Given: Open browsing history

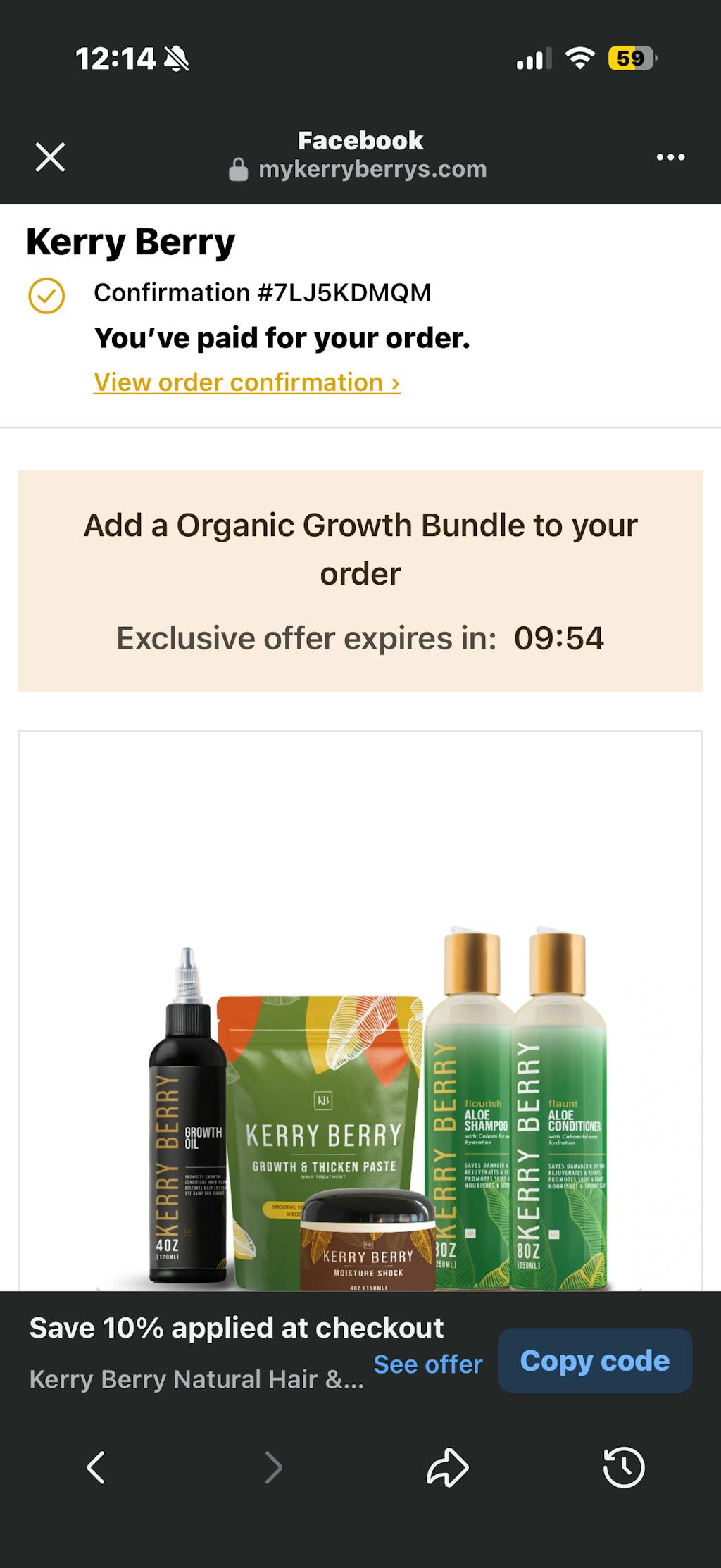Looking at the screenshot, I should click(624, 1468).
